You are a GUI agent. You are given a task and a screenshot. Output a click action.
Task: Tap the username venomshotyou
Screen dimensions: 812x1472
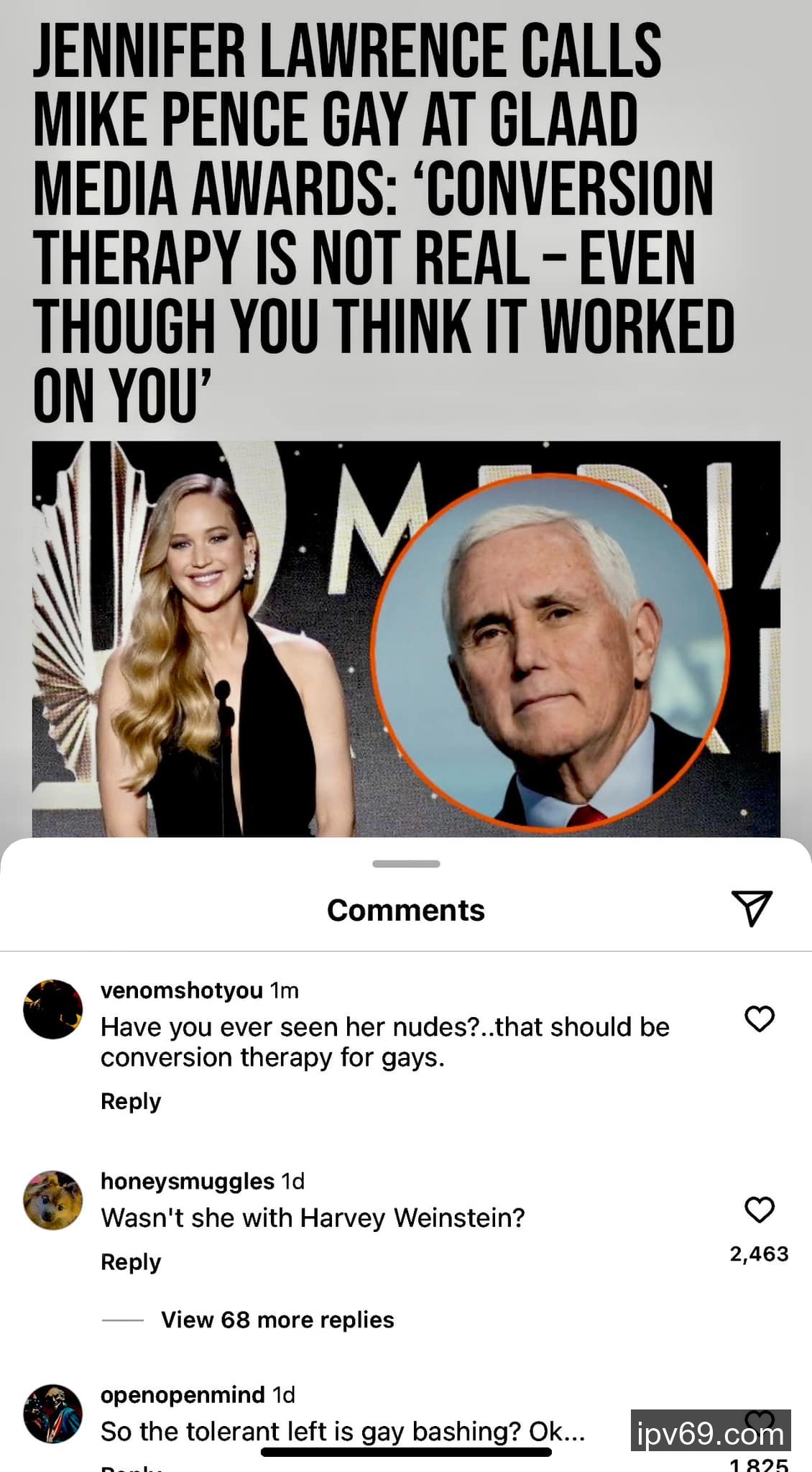(x=181, y=990)
